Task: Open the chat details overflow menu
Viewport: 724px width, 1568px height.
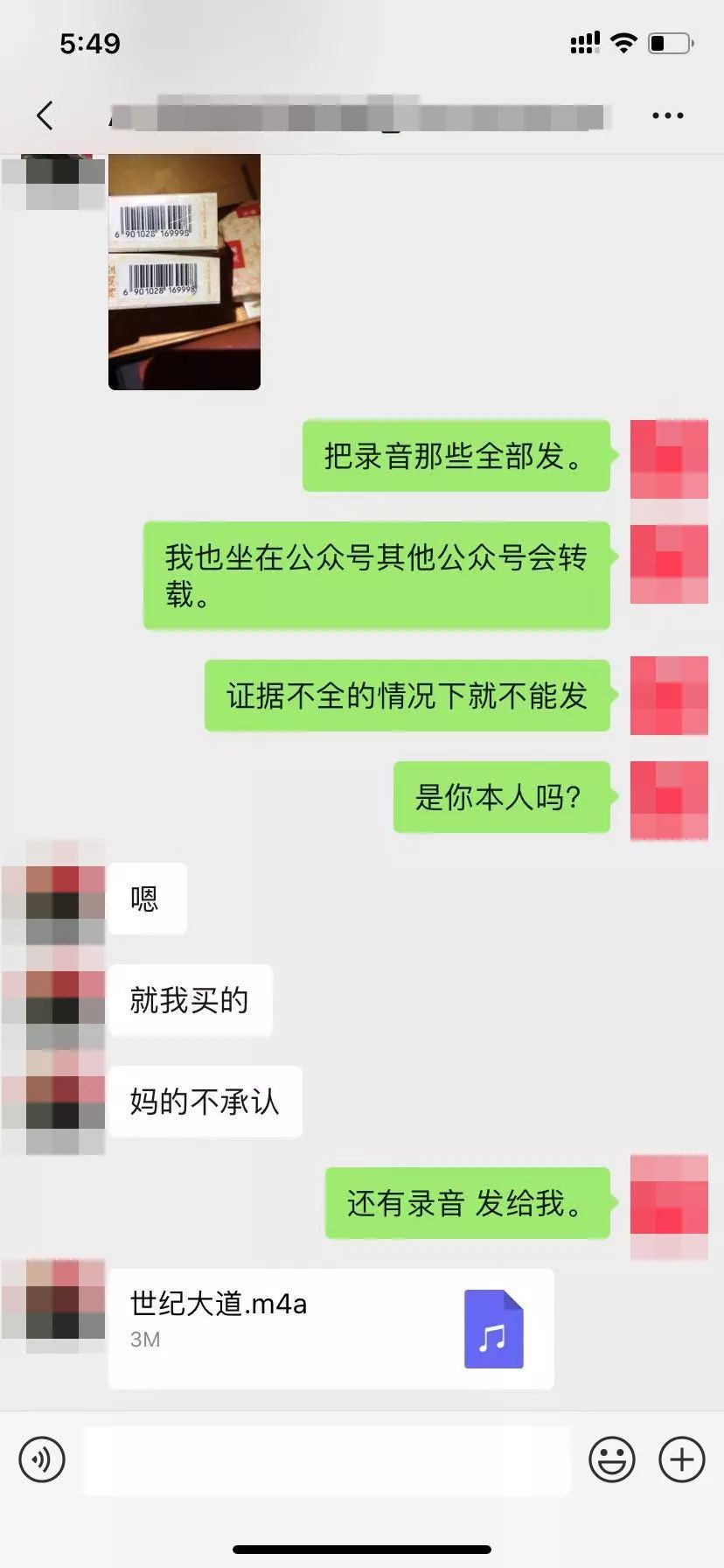Action: pyautogui.click(x=667, y=115)
